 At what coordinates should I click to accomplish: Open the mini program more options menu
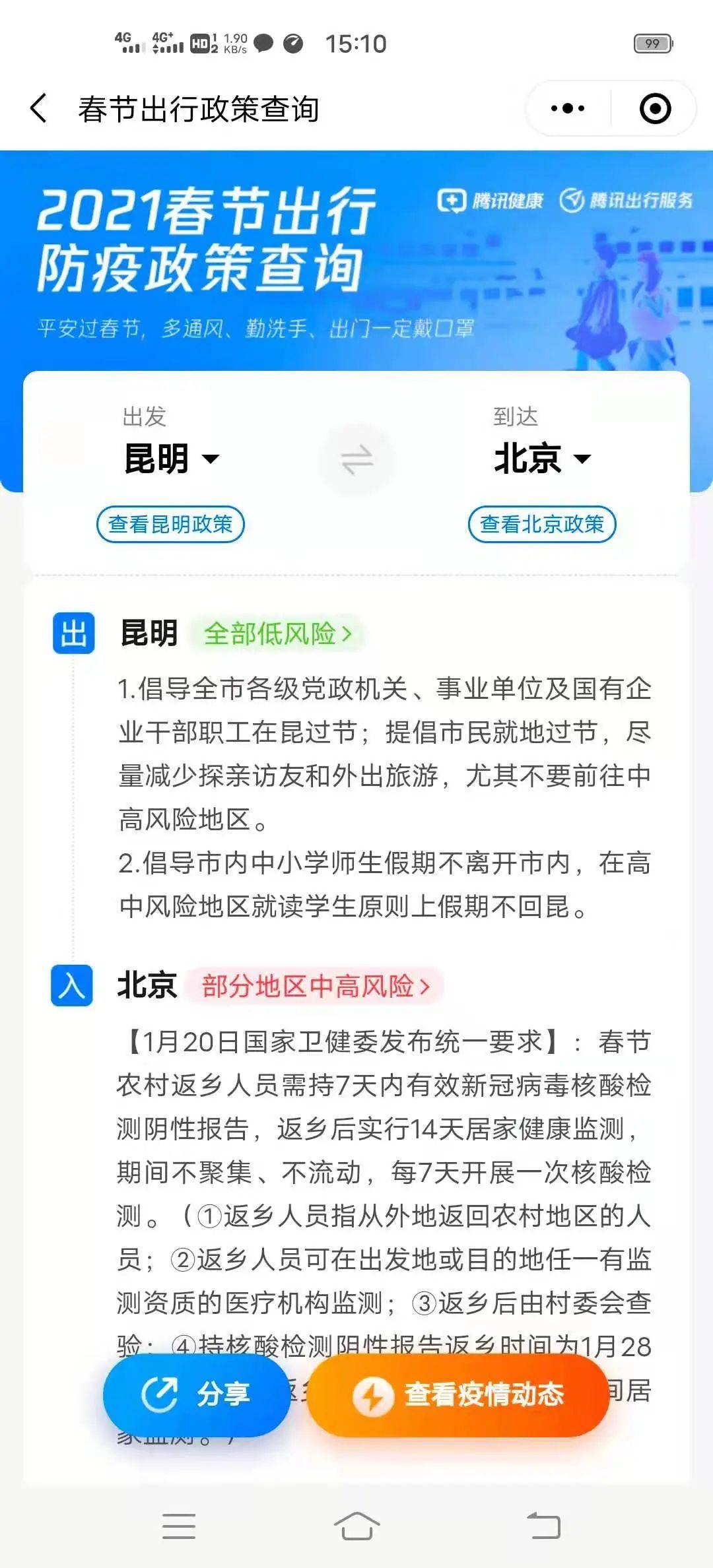click(569, 108)
